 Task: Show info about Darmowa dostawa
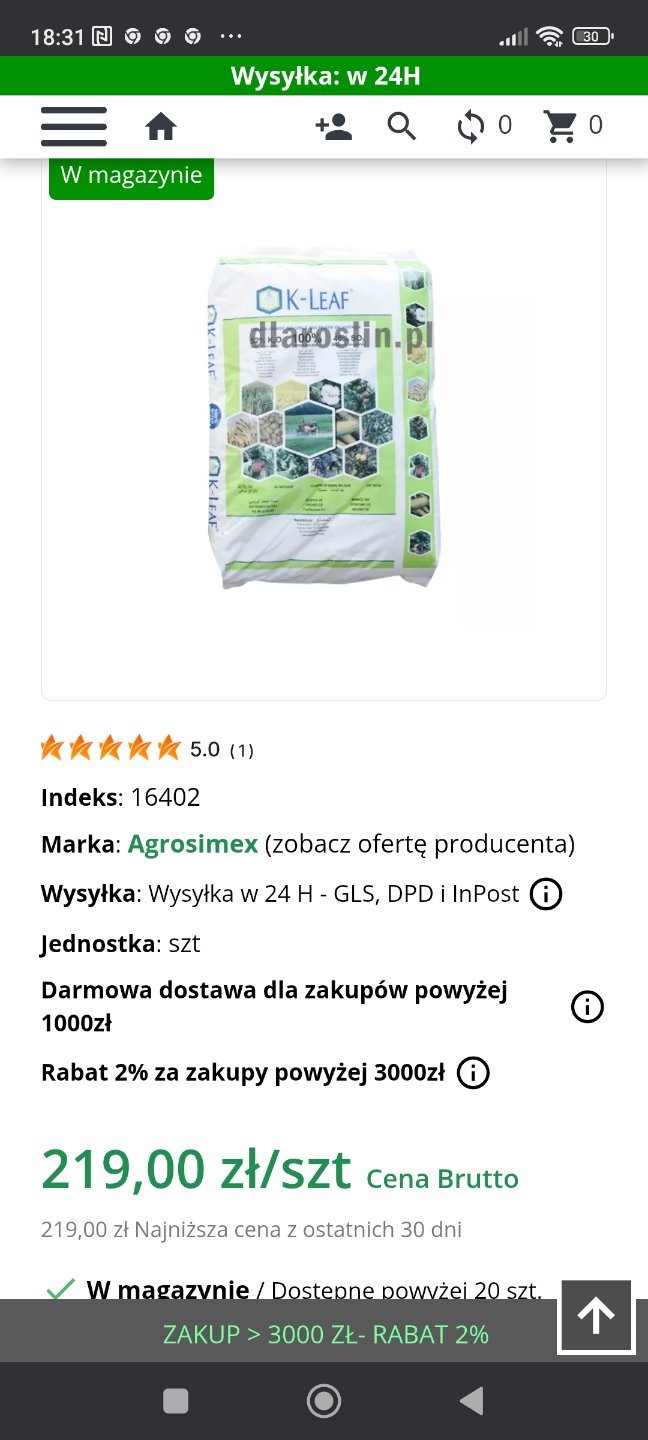587,1007
